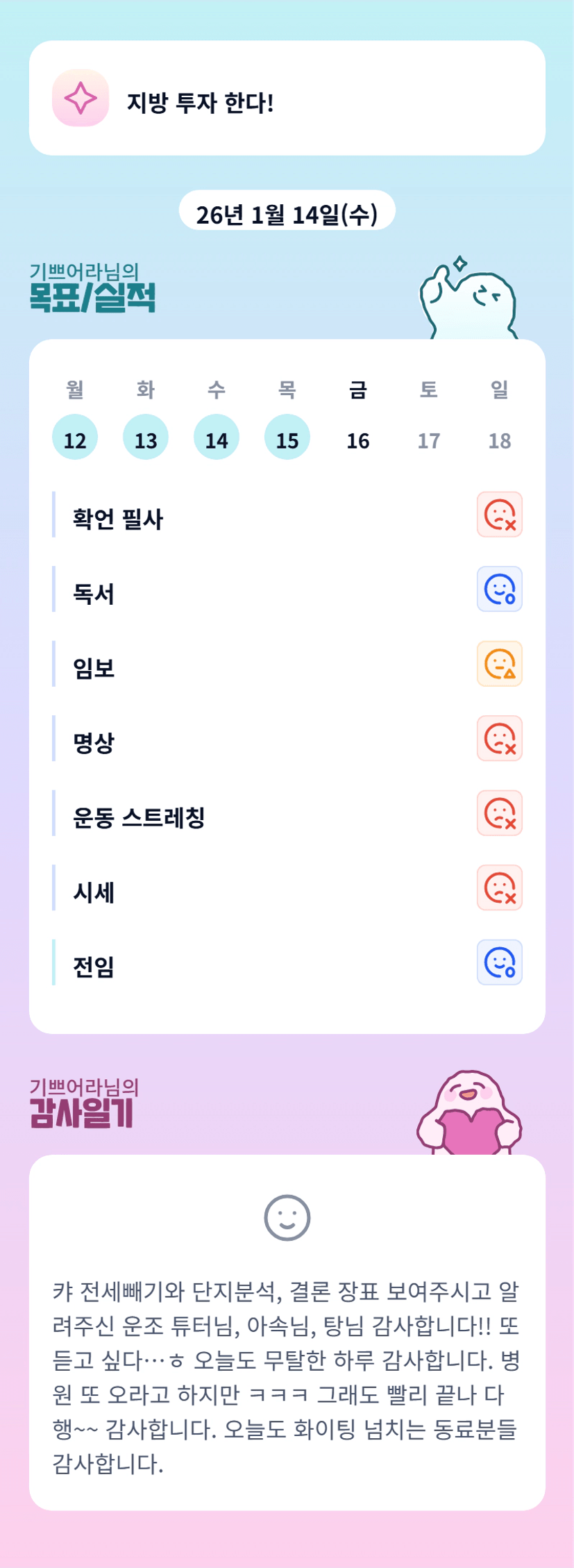Select Monday the 12th in the week row
574x1568 pixels.
75,437
